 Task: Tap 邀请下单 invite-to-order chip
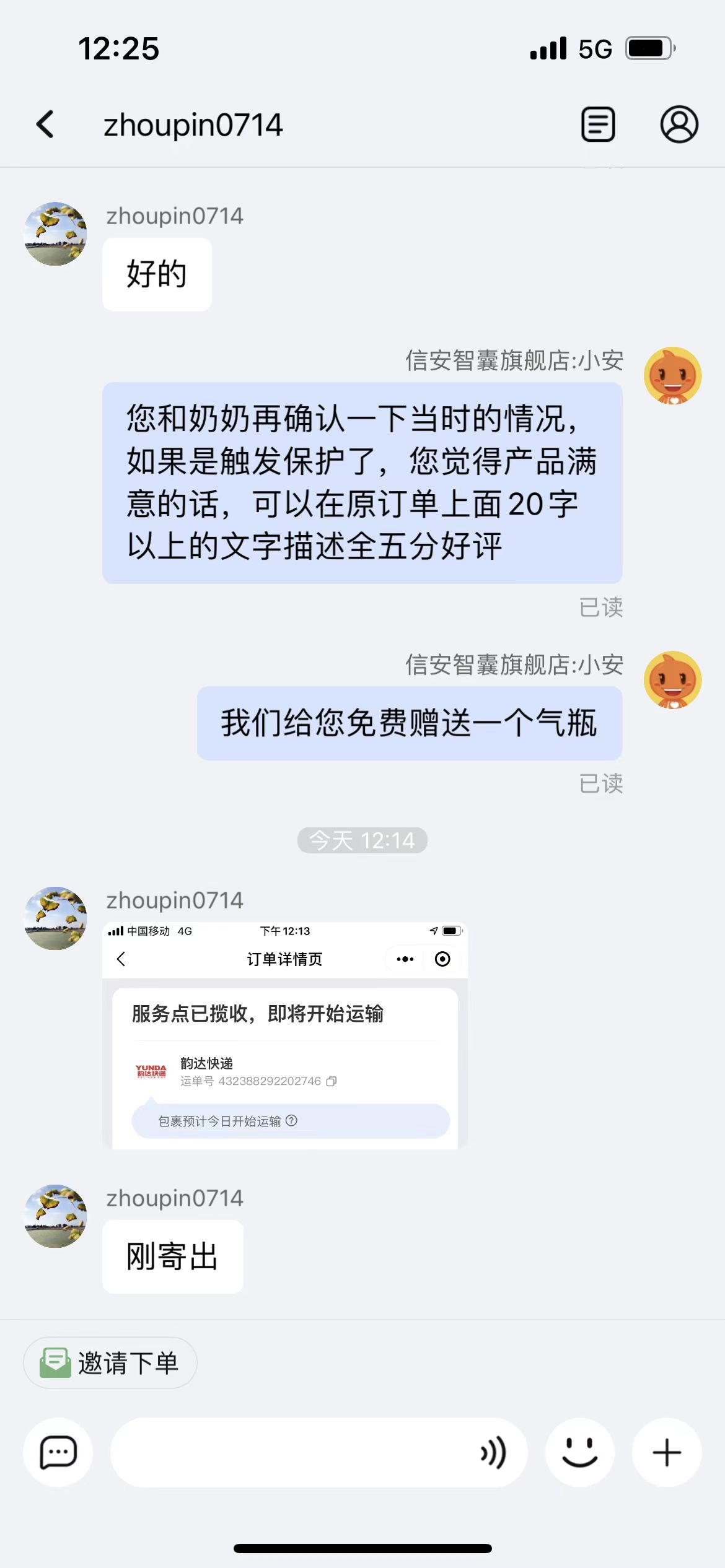pyautogui.click(x=110, y=1362)
